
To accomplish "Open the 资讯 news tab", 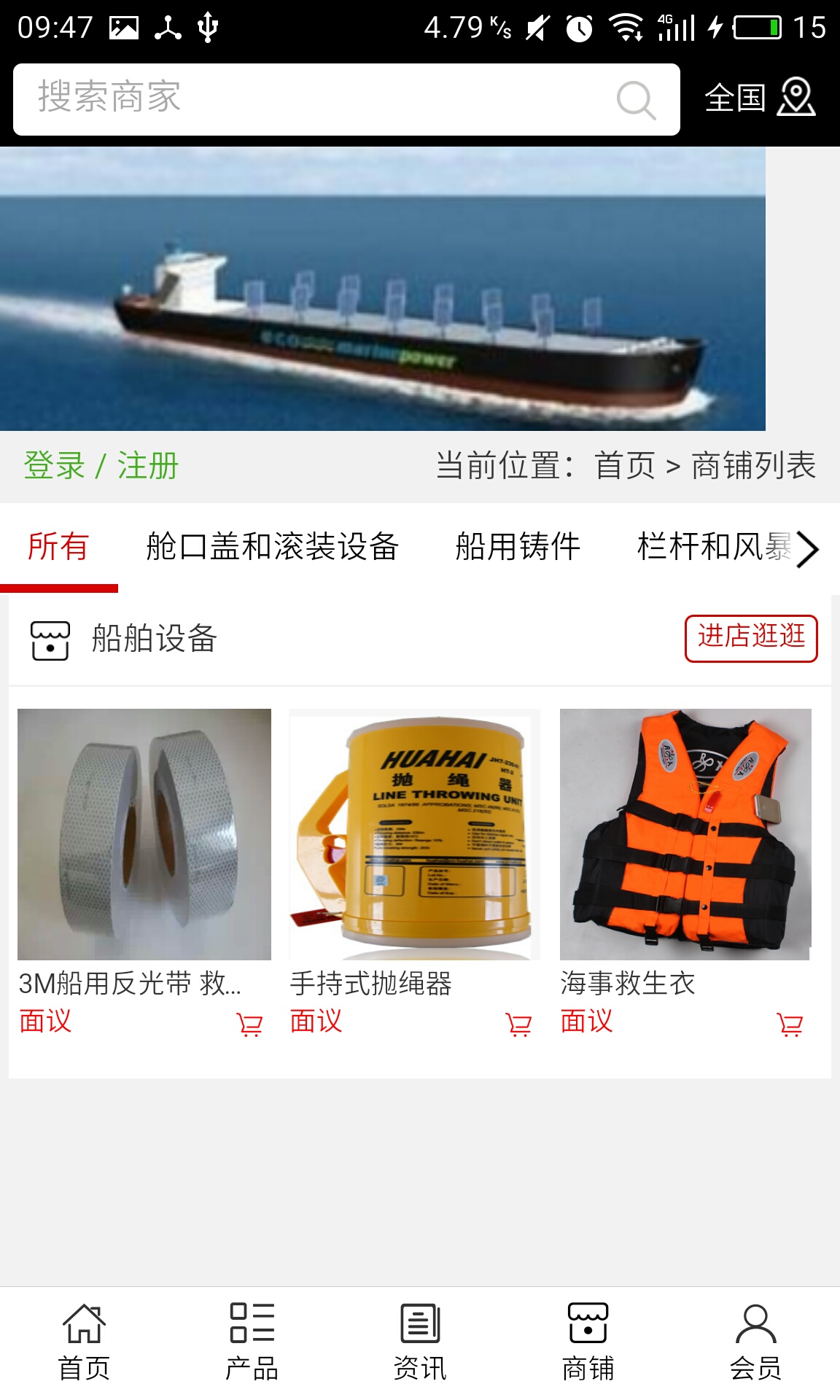I will click(420, 1342).
